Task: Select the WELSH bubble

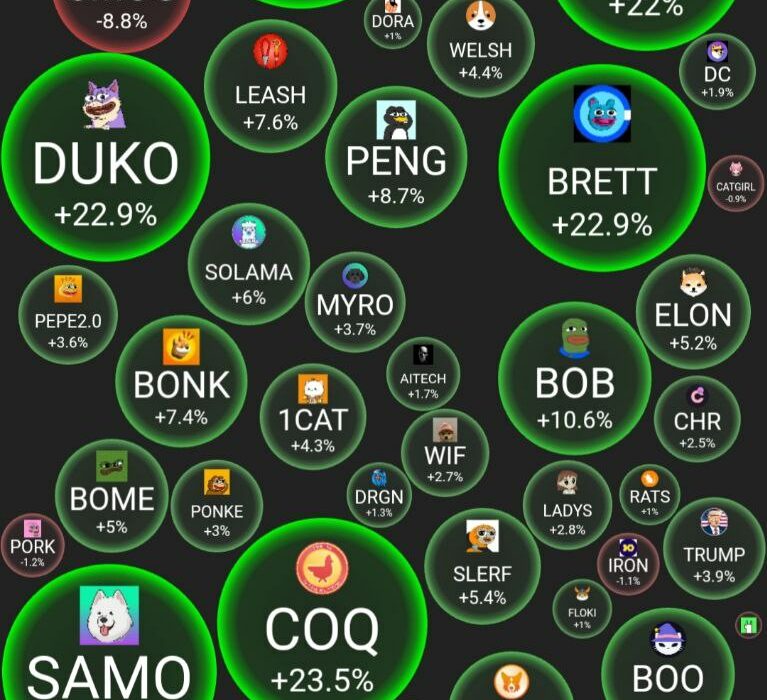Action: coord(480,47)
